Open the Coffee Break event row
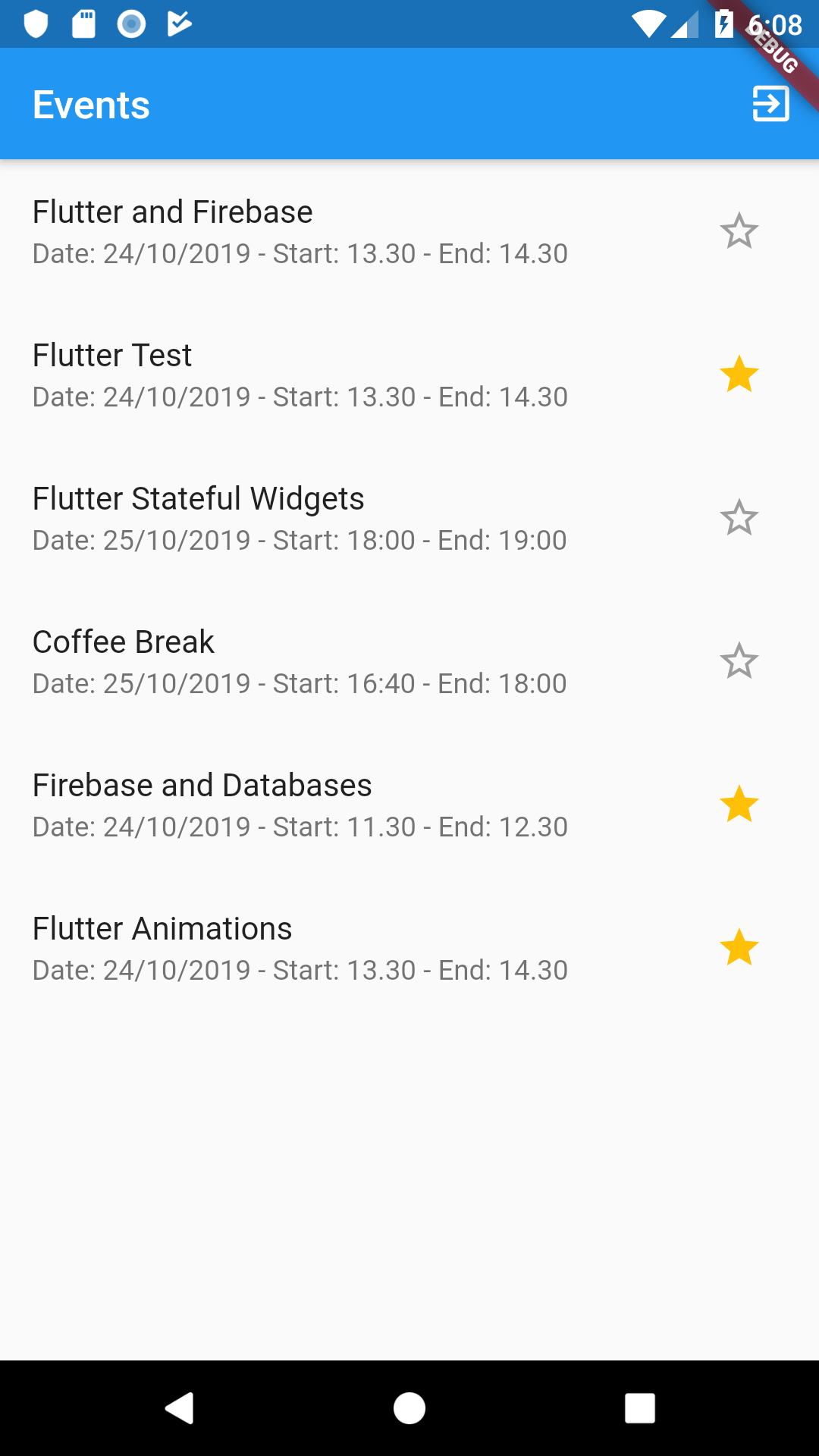The height and width of the screenshot is (1456, 819). click(409, 661)
